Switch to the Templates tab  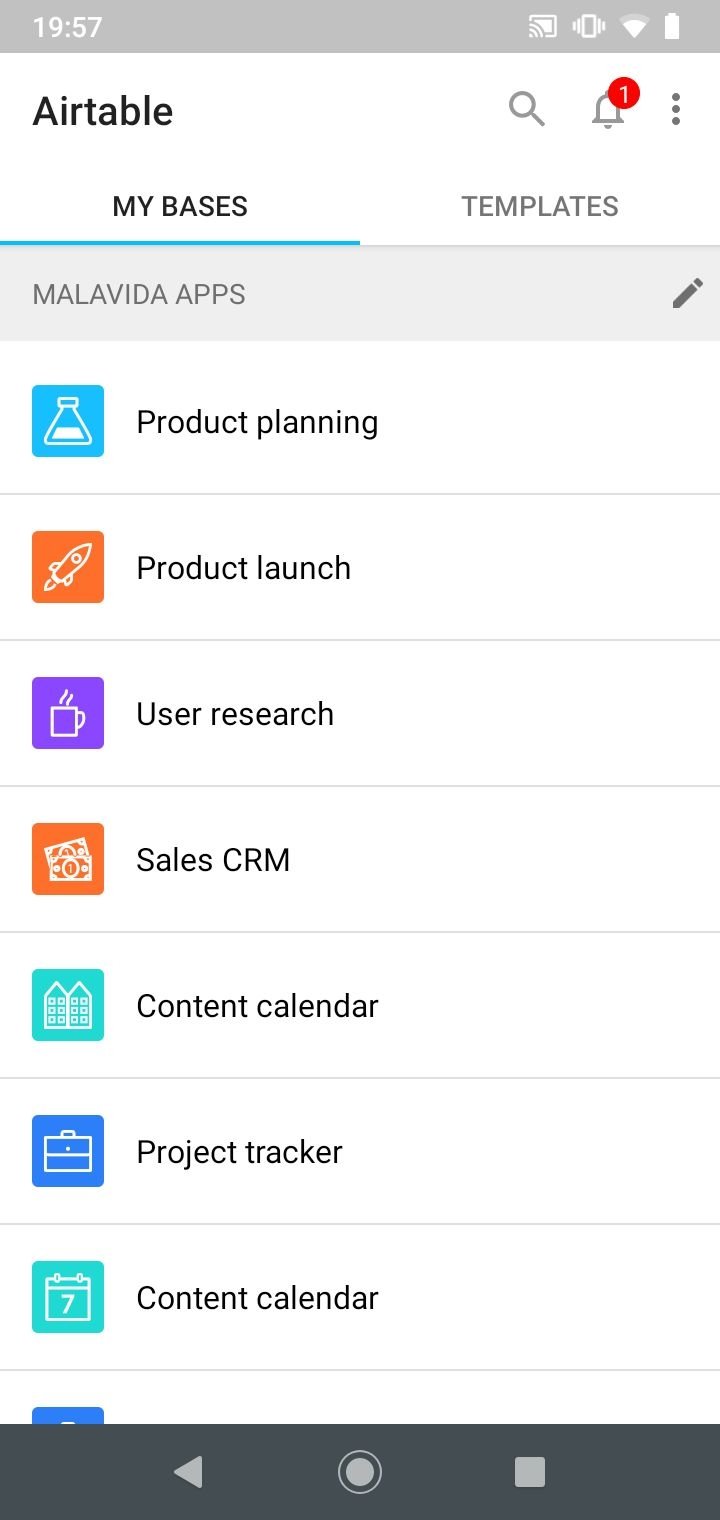[540, 206]
